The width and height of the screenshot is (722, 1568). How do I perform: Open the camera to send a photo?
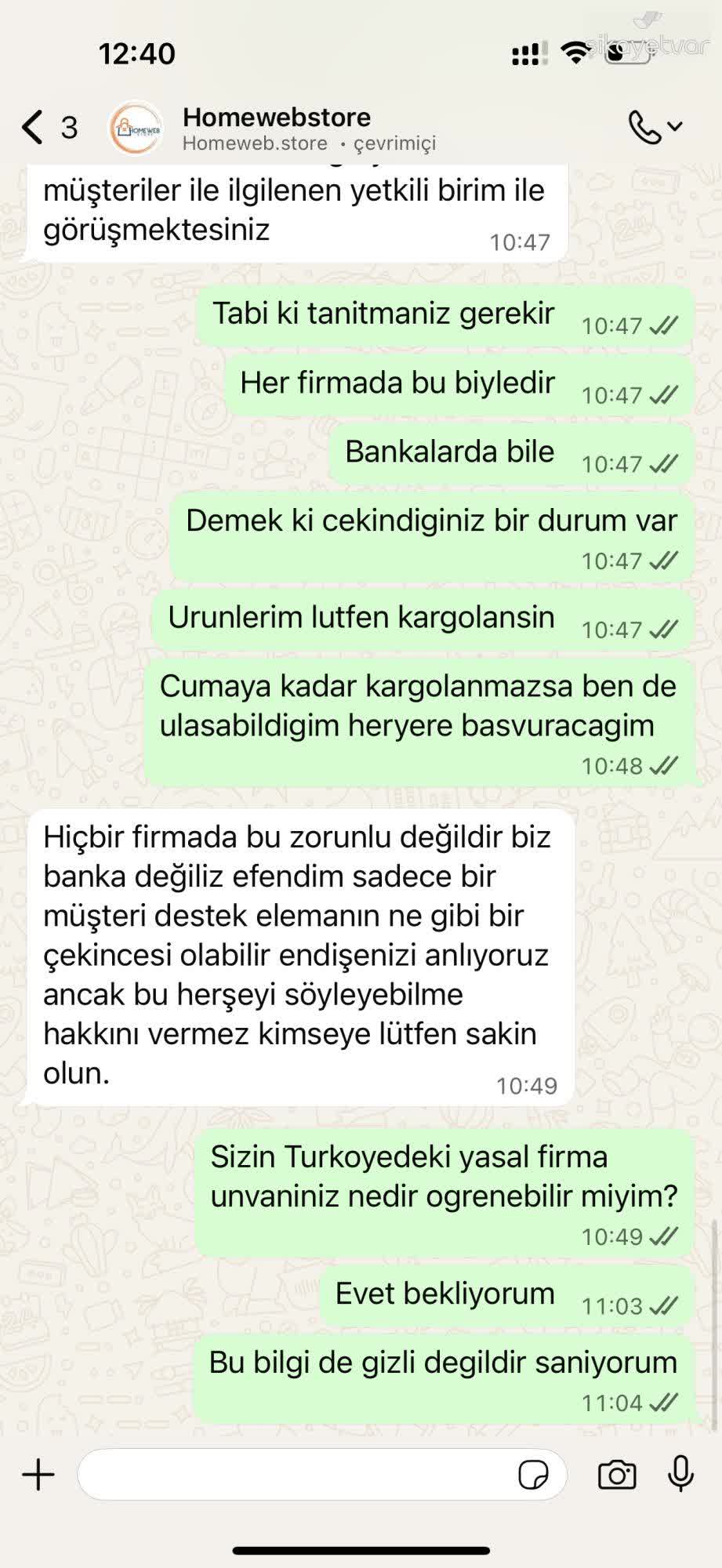(617, 1475)
